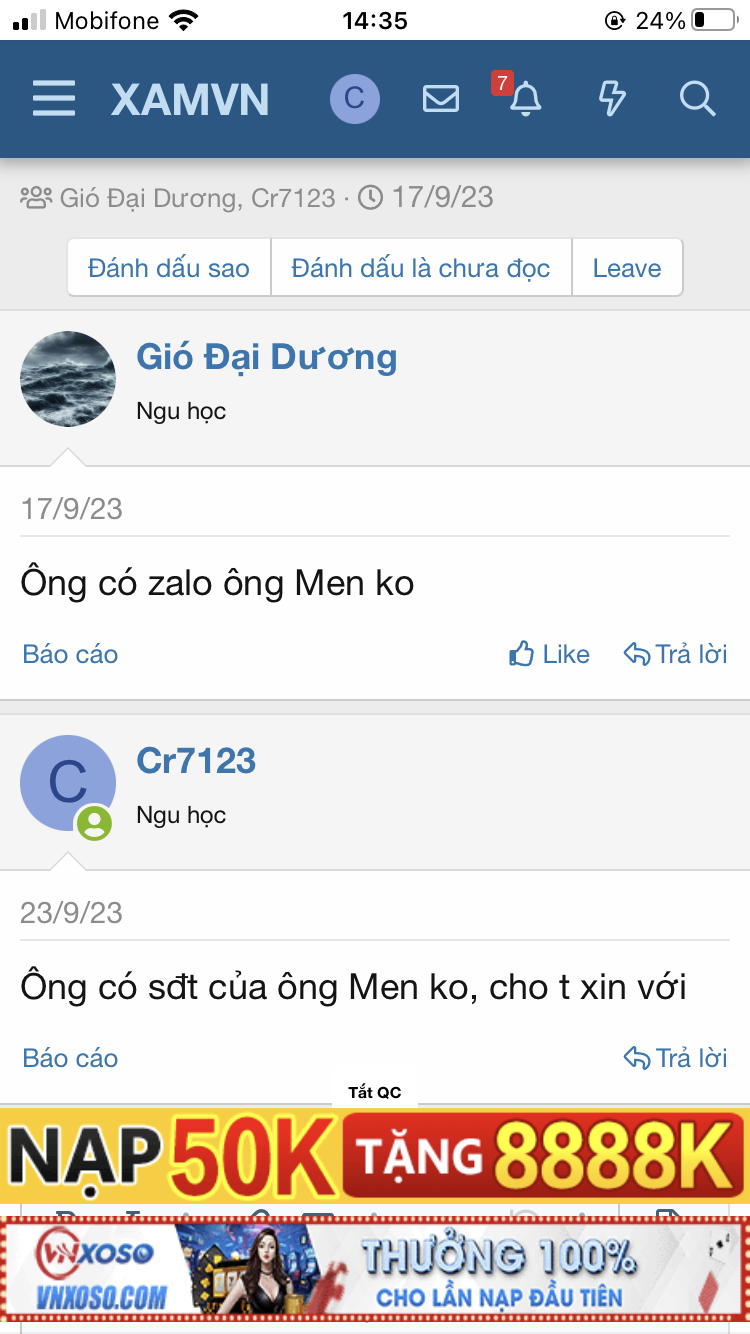
Task: Dismiss the advertisement with 'Tắt QC'
Action: pyautogui.click(x=375, y=1091)
